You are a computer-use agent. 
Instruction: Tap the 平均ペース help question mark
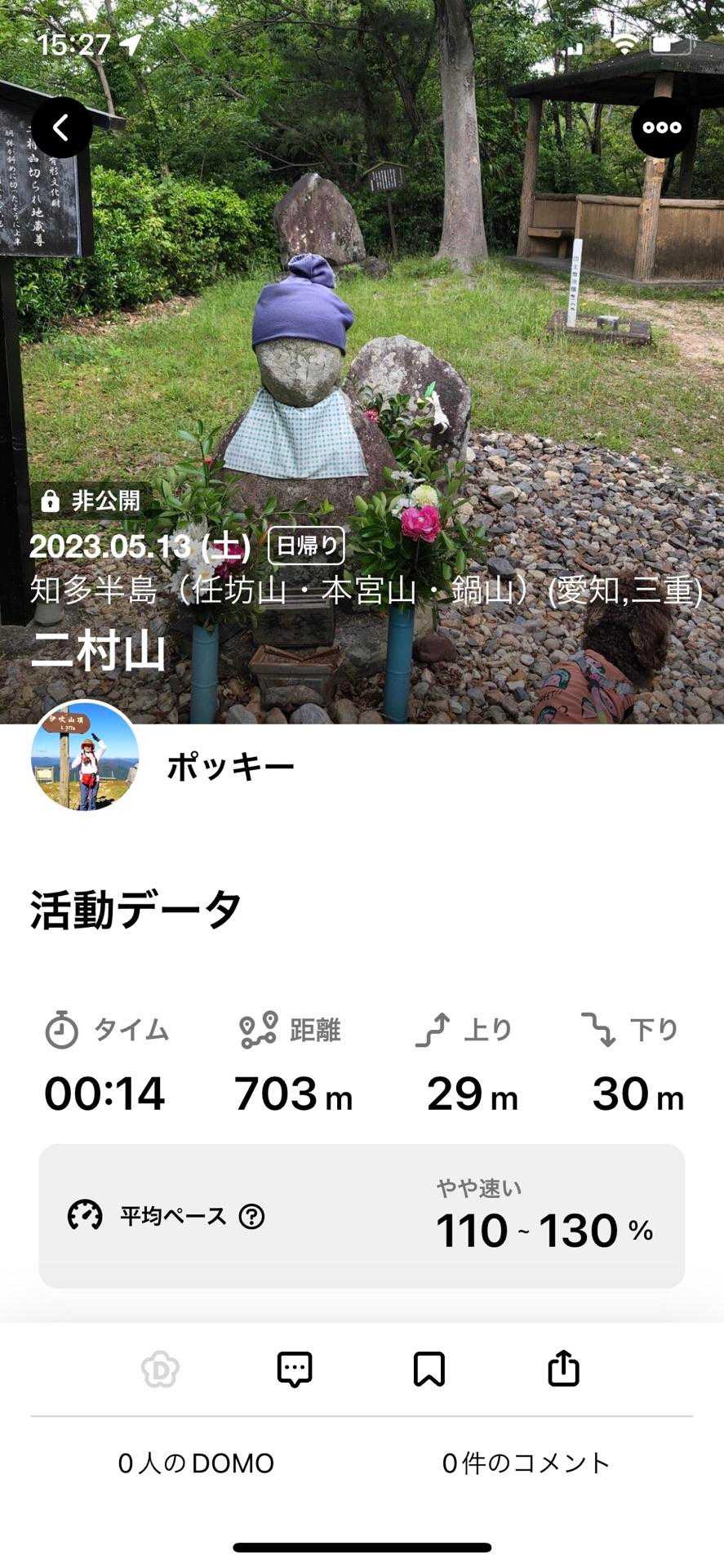click(251, 1217)
